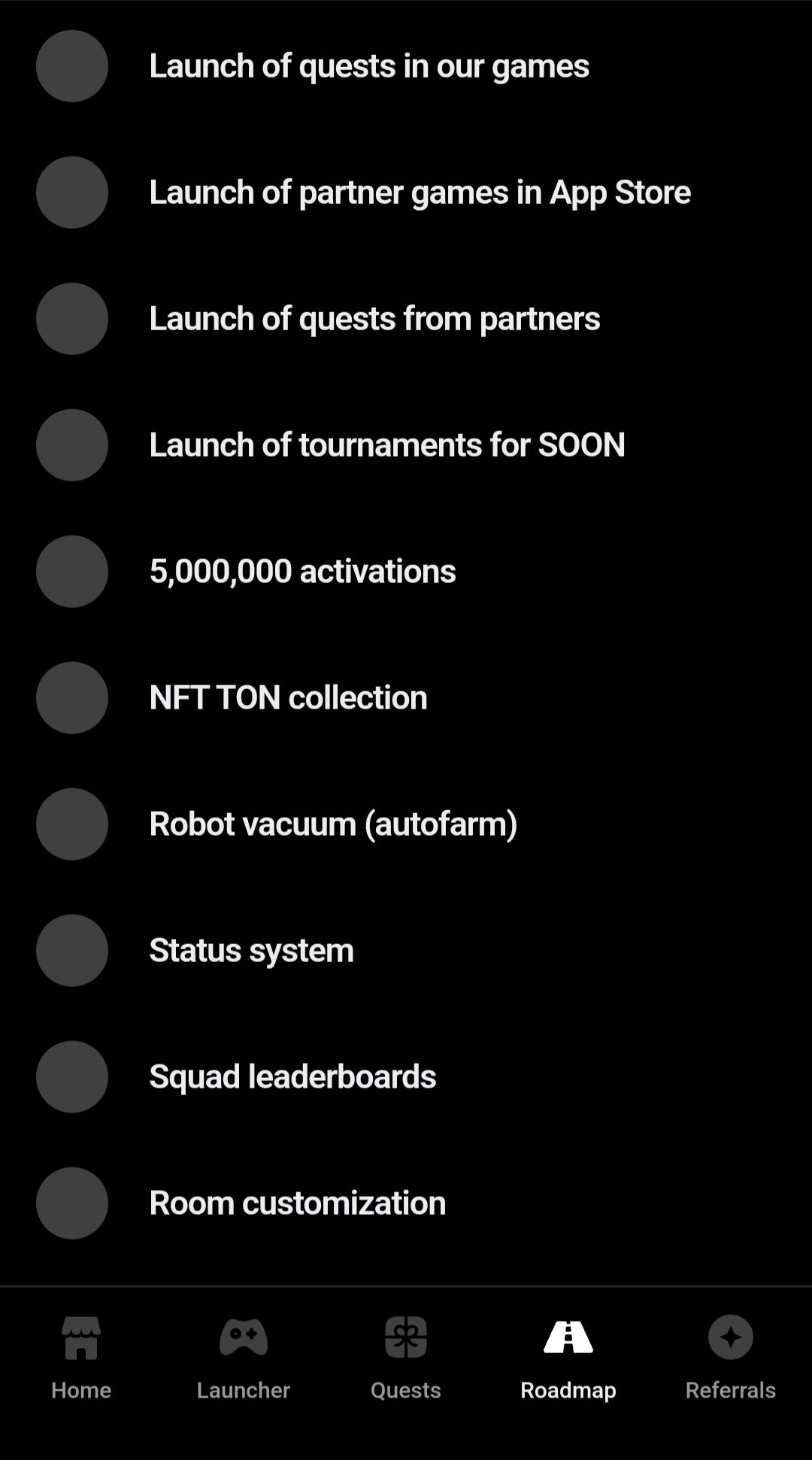Go to the Home tab

(81, 1358)
